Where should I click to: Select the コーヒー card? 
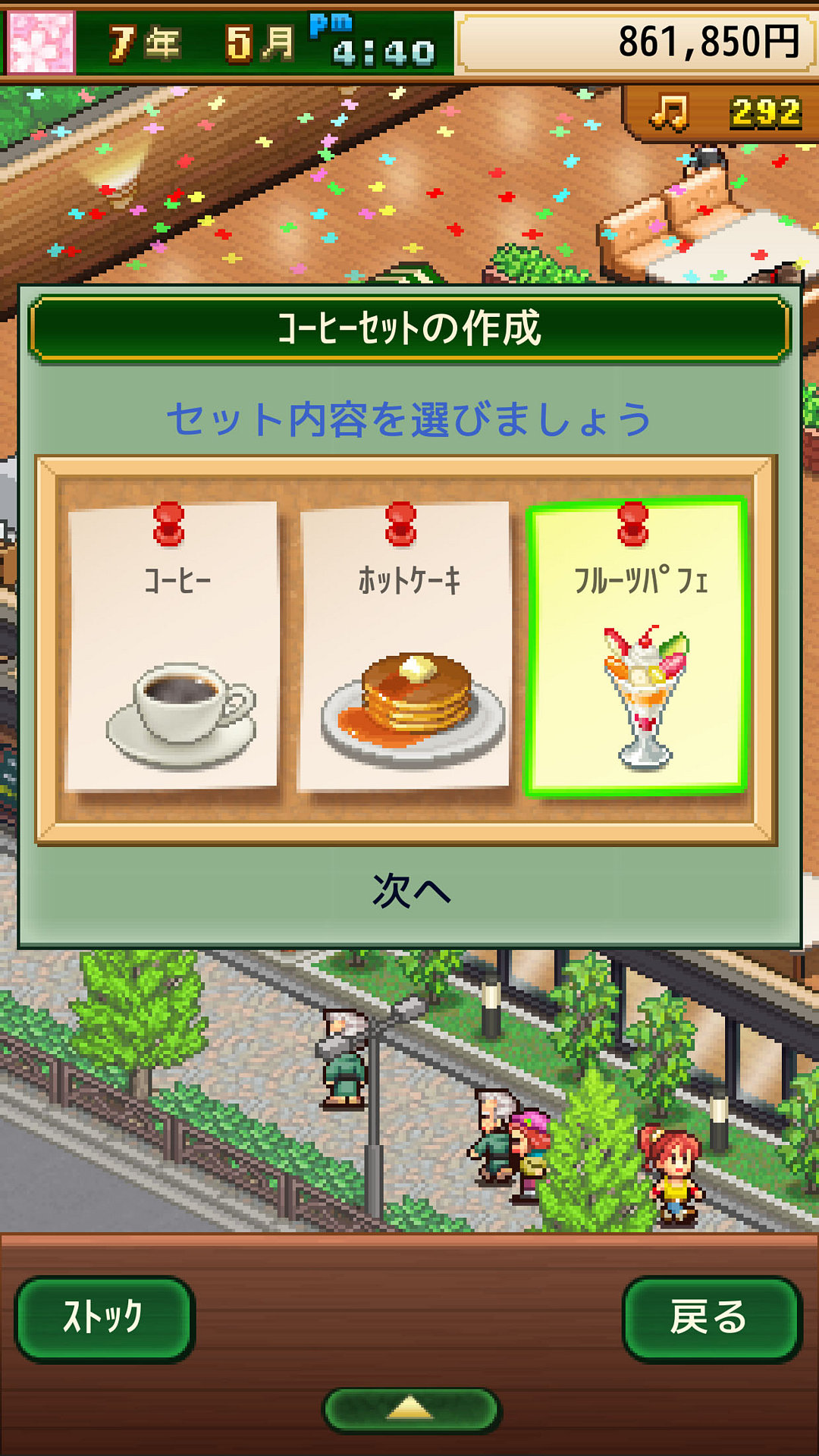173,645
